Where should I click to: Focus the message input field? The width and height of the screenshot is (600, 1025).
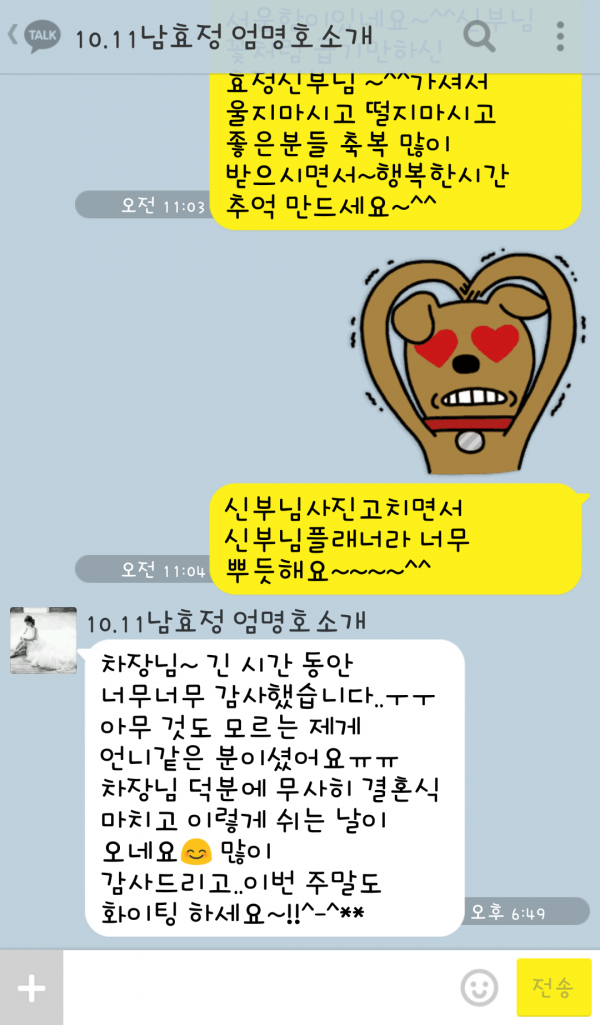coord(260,988)
